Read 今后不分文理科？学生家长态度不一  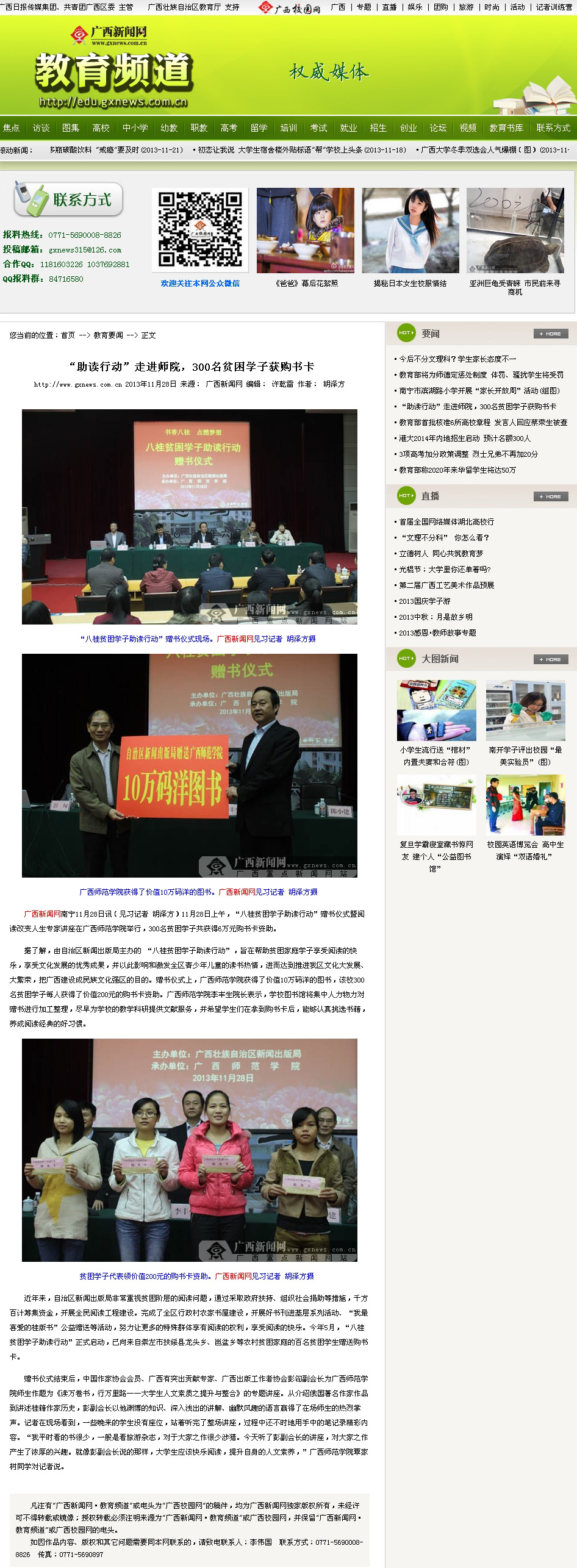(x=457, y=359)
